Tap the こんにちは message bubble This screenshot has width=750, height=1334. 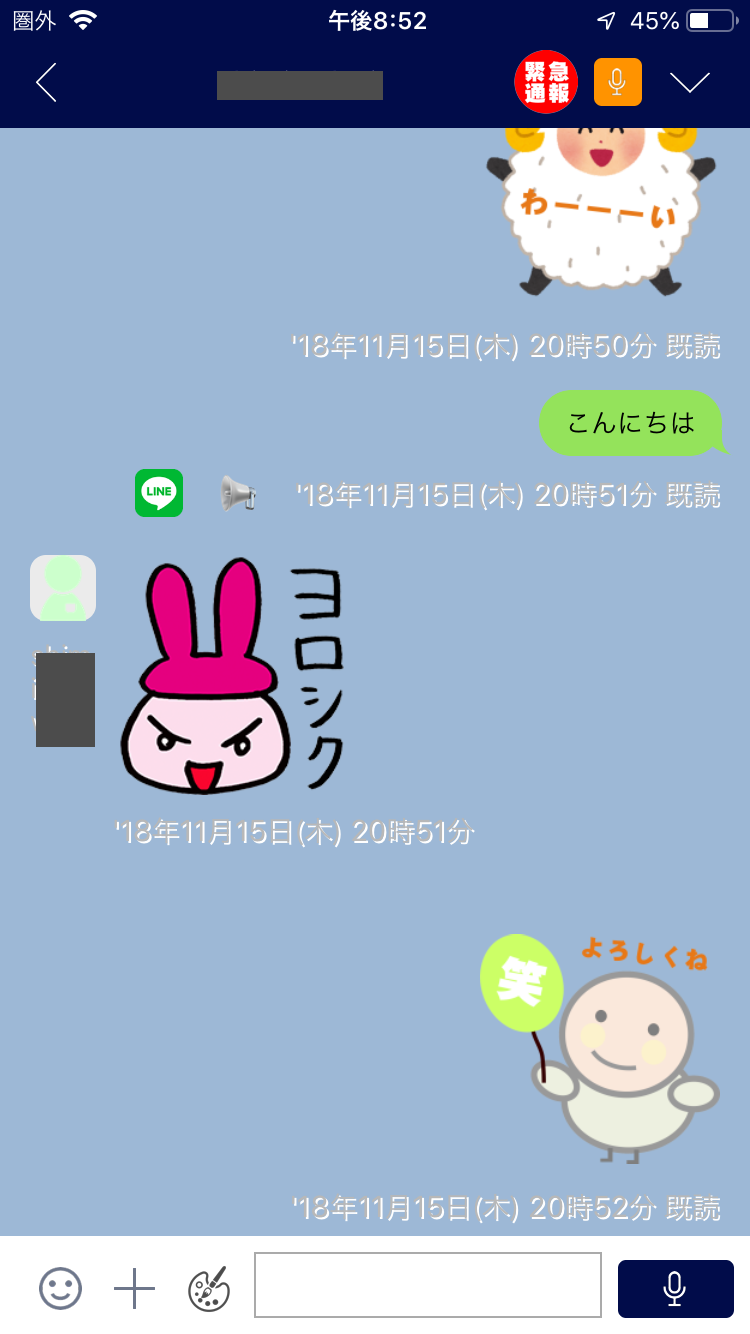coord(631,423)
